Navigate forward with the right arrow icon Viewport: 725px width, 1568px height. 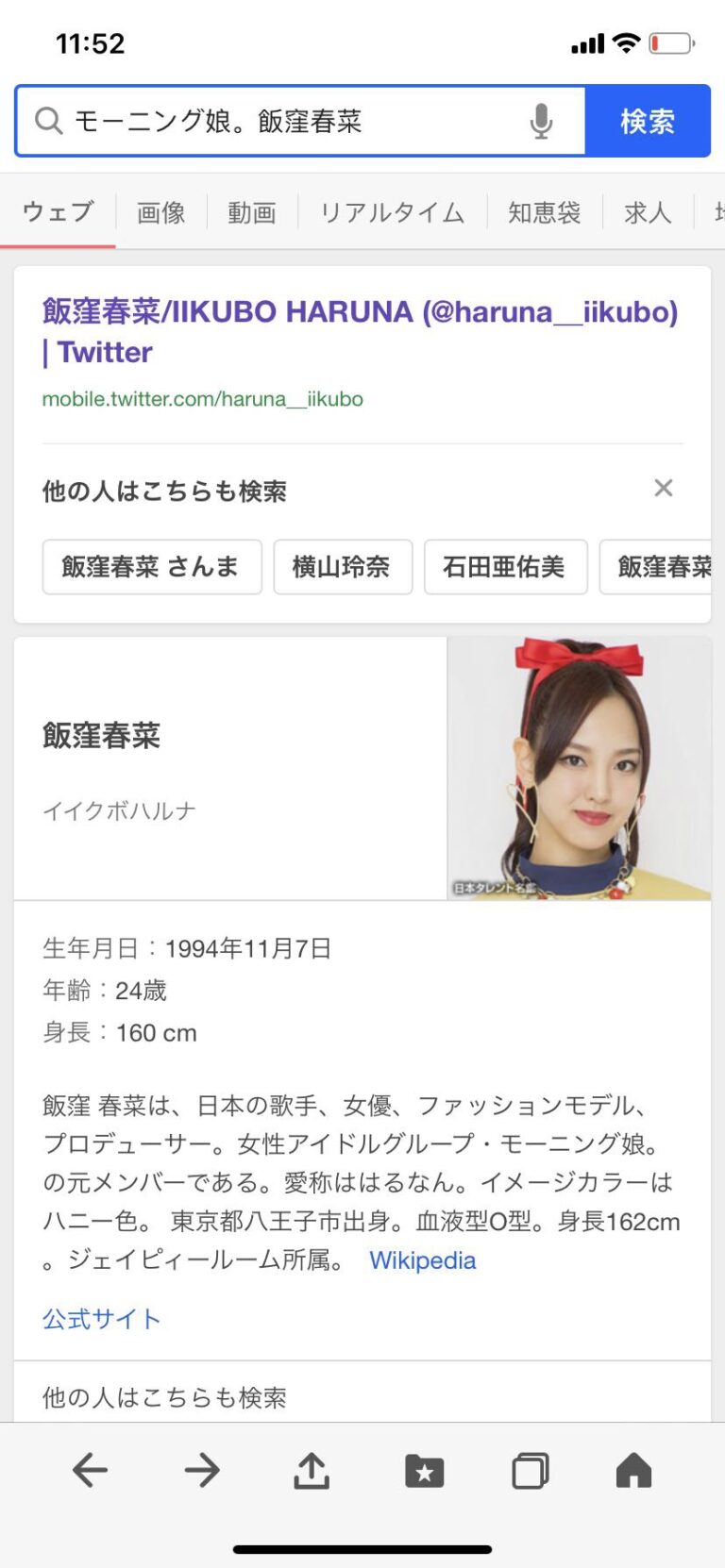200,1469
